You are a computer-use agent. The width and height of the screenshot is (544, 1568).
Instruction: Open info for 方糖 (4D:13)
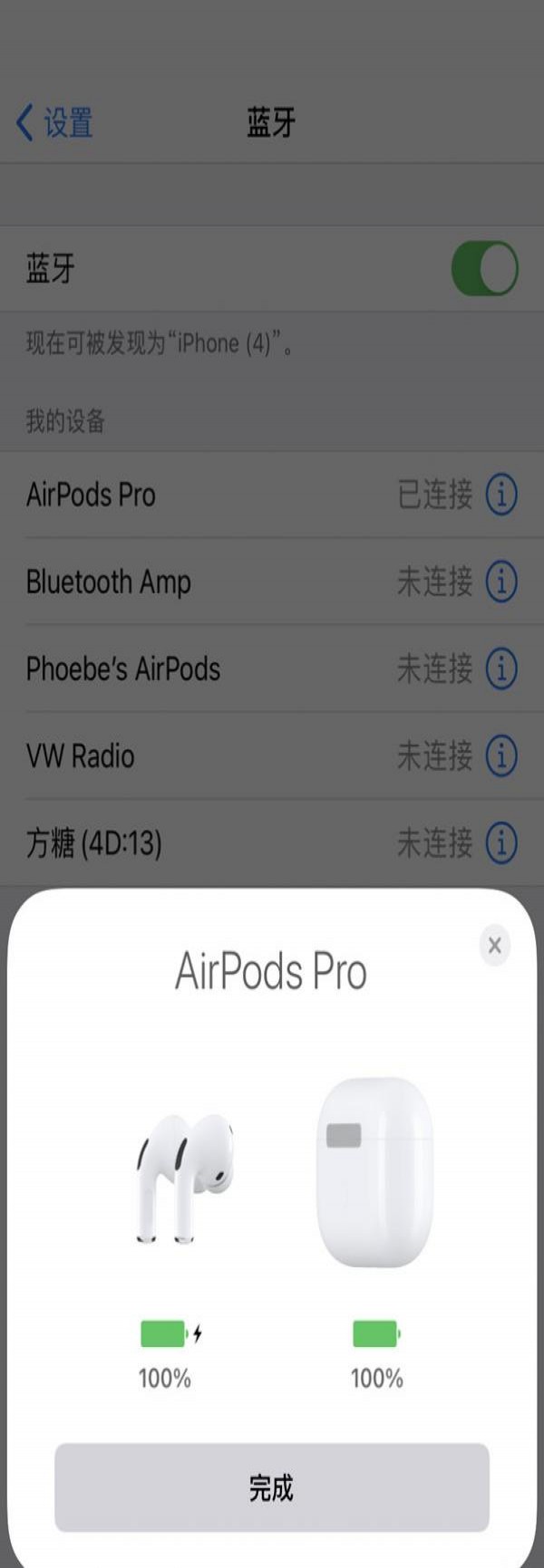tap(502, 842)
